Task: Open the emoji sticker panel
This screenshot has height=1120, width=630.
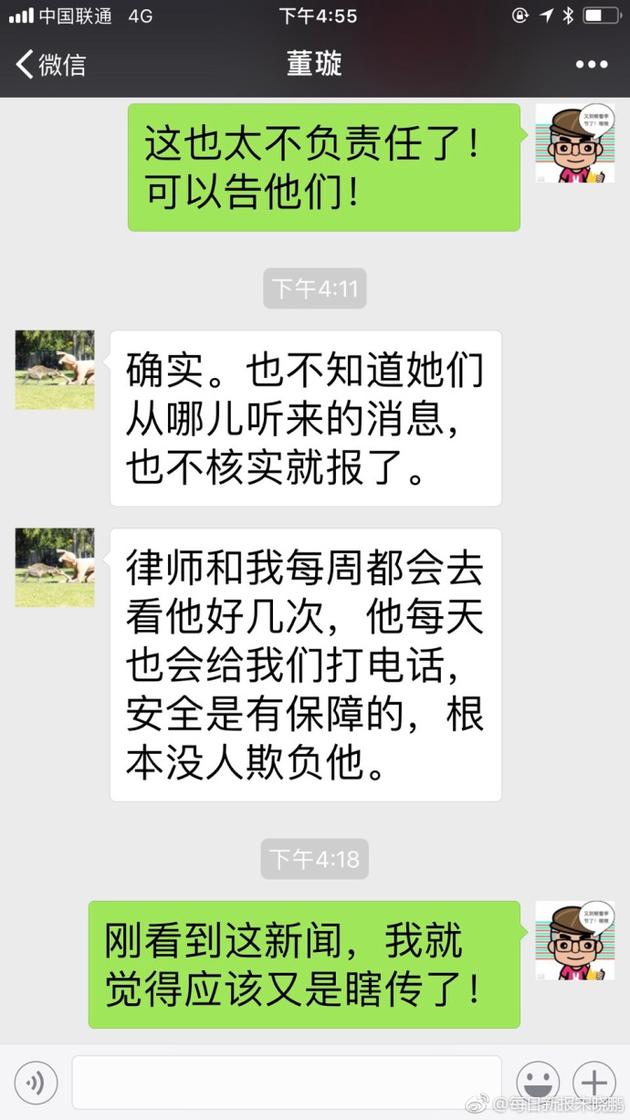Action: tap(537, 1083)
